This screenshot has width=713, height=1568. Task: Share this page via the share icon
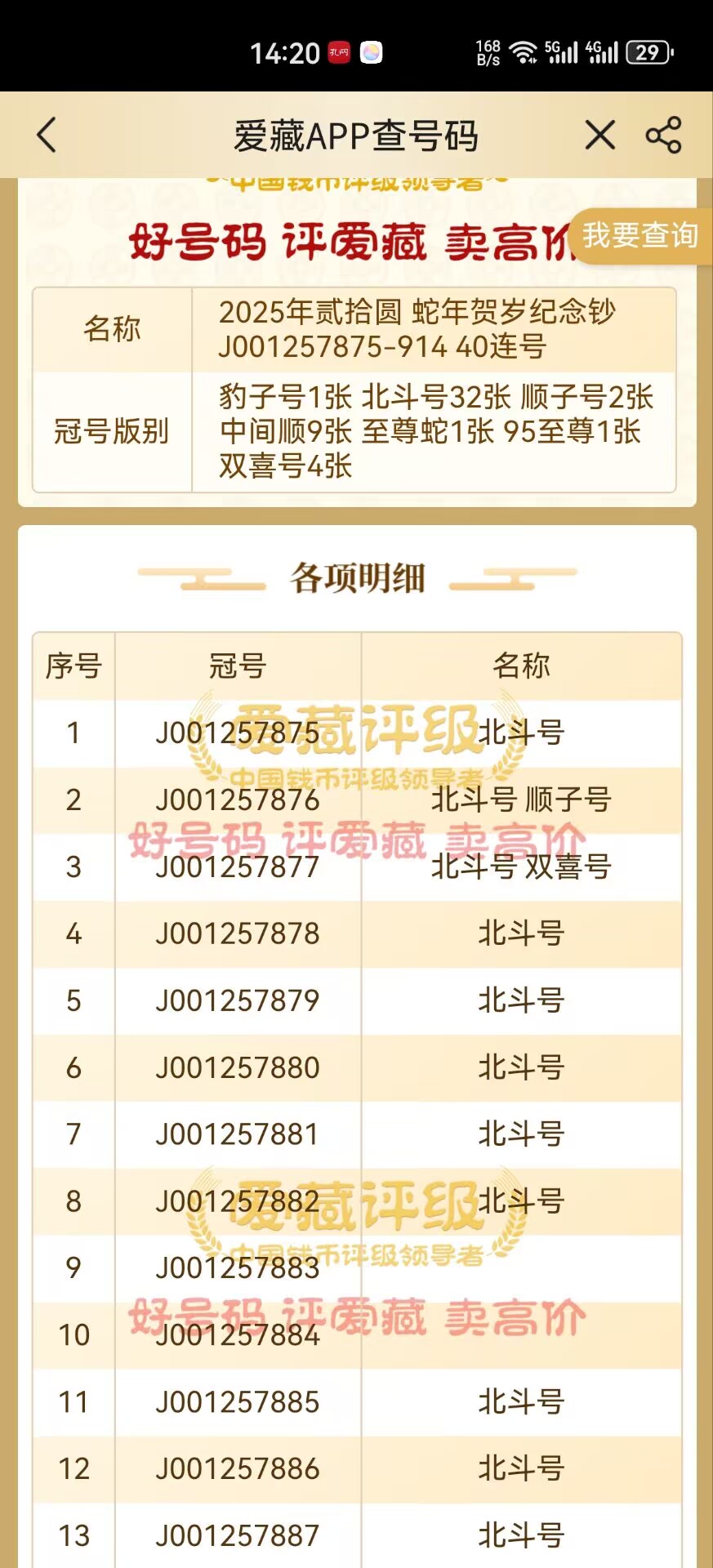pos(663,136)
